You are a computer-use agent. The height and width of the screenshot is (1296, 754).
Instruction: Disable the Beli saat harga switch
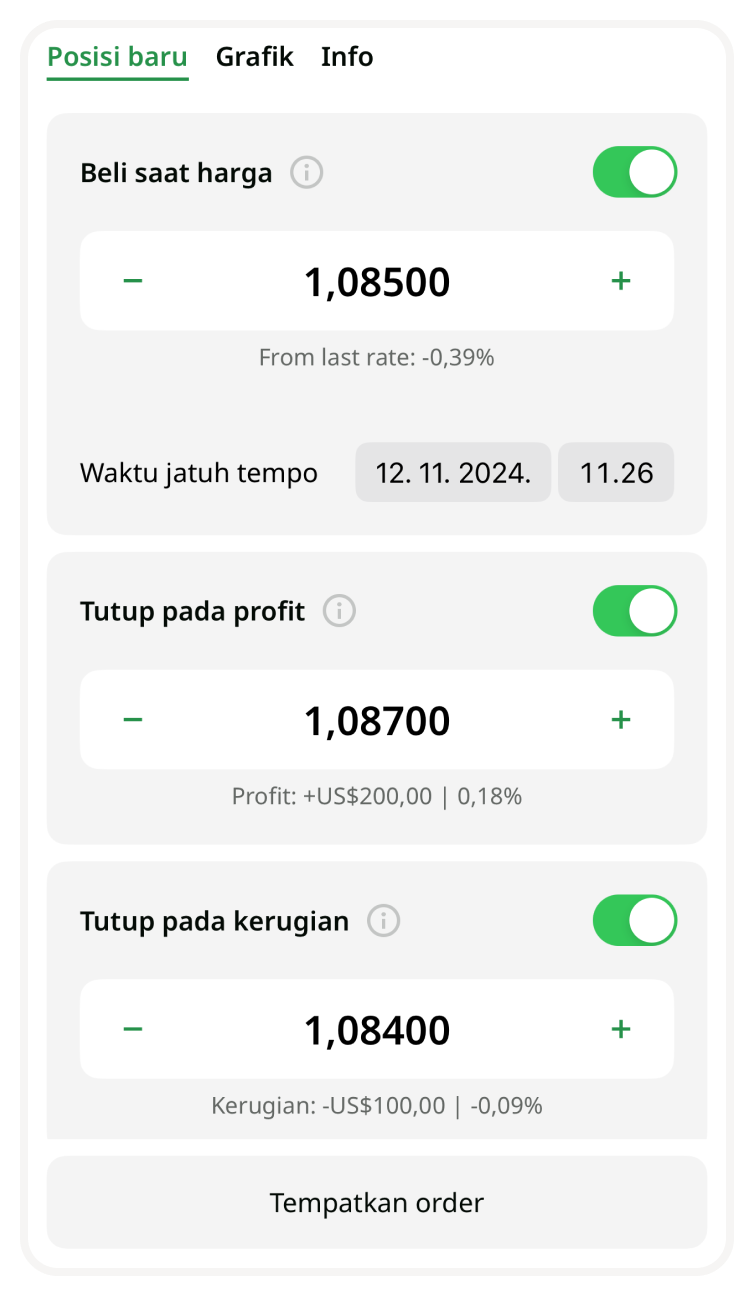coord(635,172)
